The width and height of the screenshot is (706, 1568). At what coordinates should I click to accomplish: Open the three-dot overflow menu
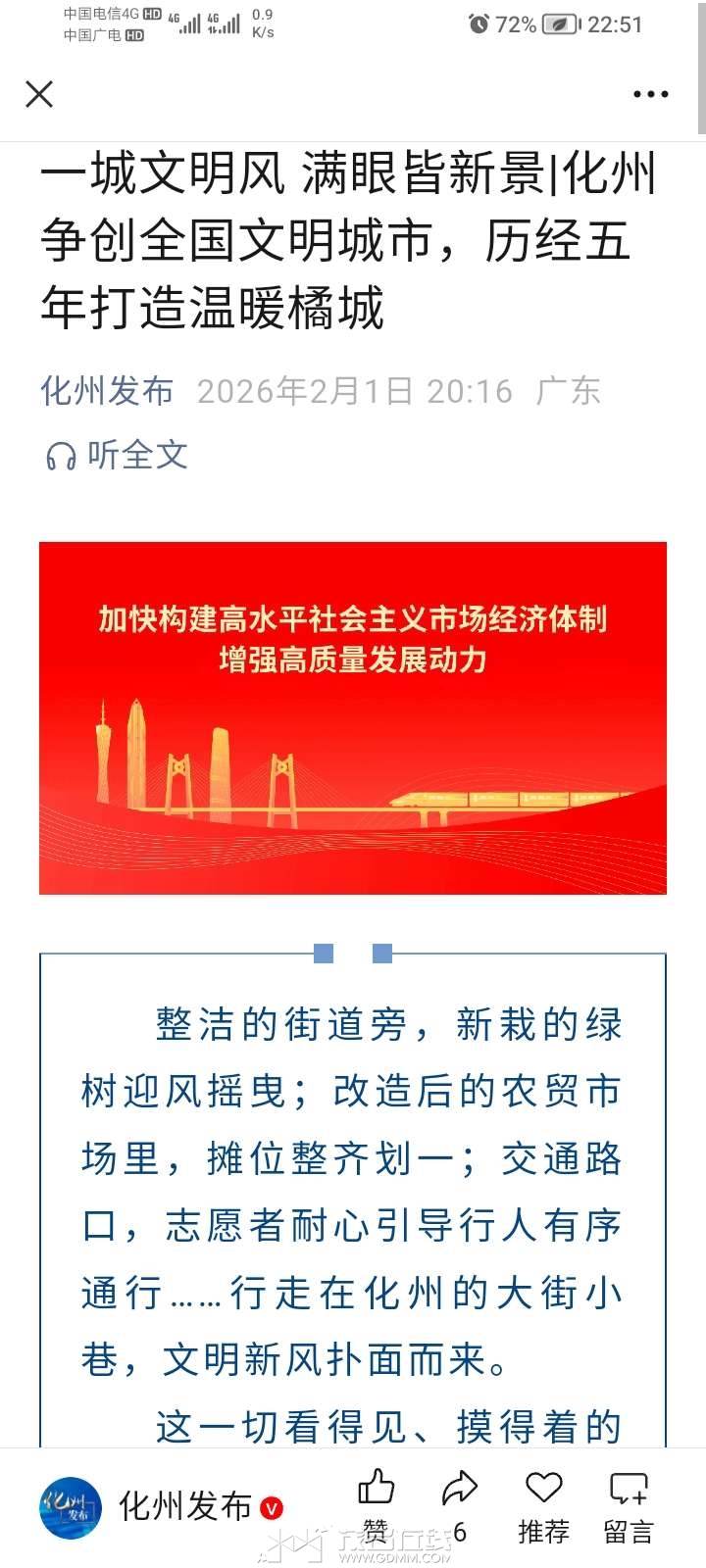650,94
